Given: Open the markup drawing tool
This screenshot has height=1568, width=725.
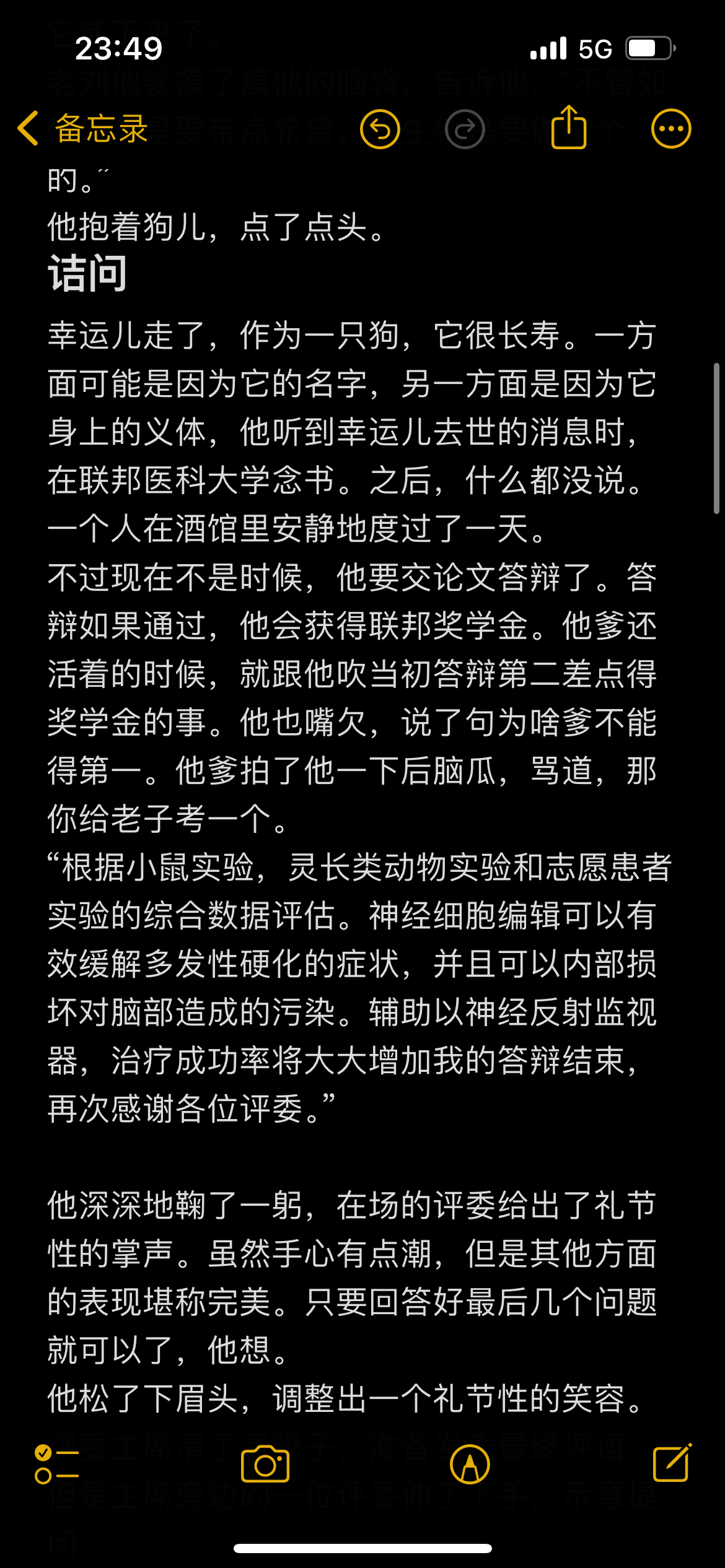Looking at the screenshot, I should 470,1465.
